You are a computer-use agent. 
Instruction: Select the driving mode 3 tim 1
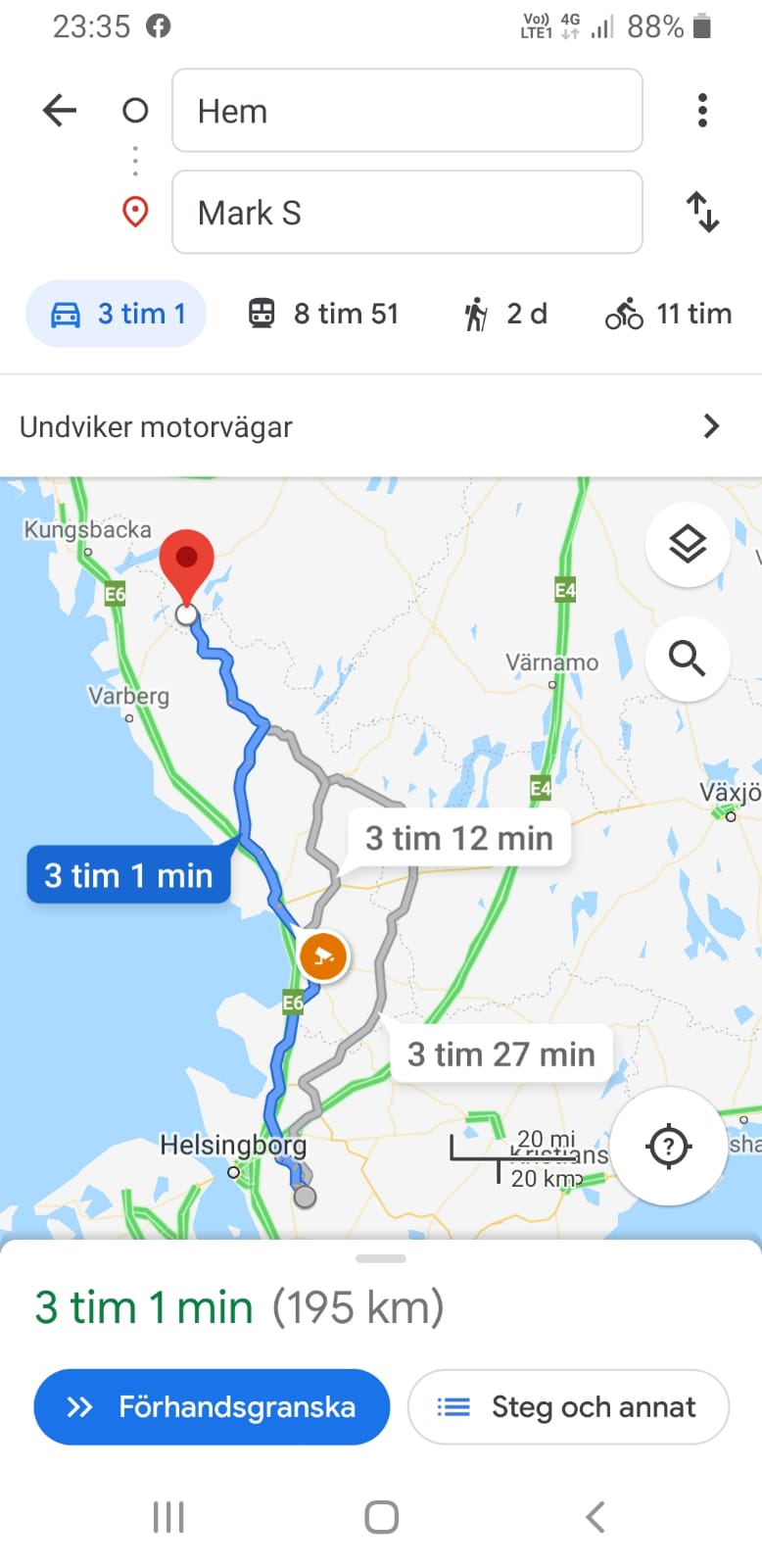(x=117, y=314)
